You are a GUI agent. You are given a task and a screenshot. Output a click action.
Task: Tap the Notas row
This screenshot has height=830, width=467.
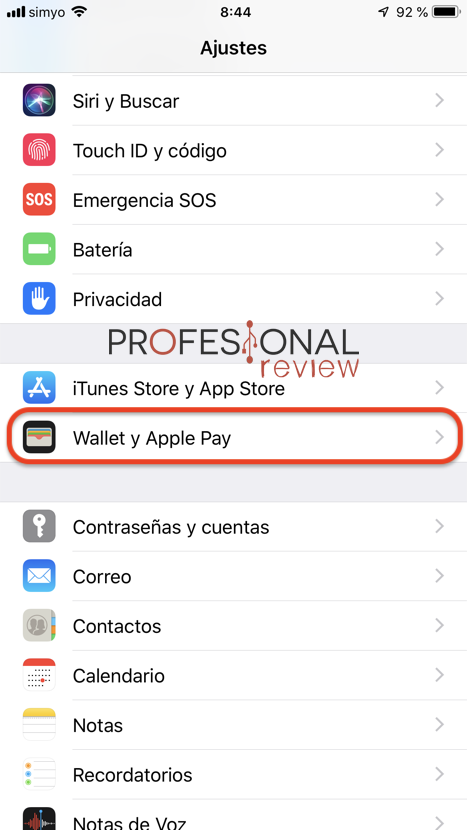pos(234,725)
